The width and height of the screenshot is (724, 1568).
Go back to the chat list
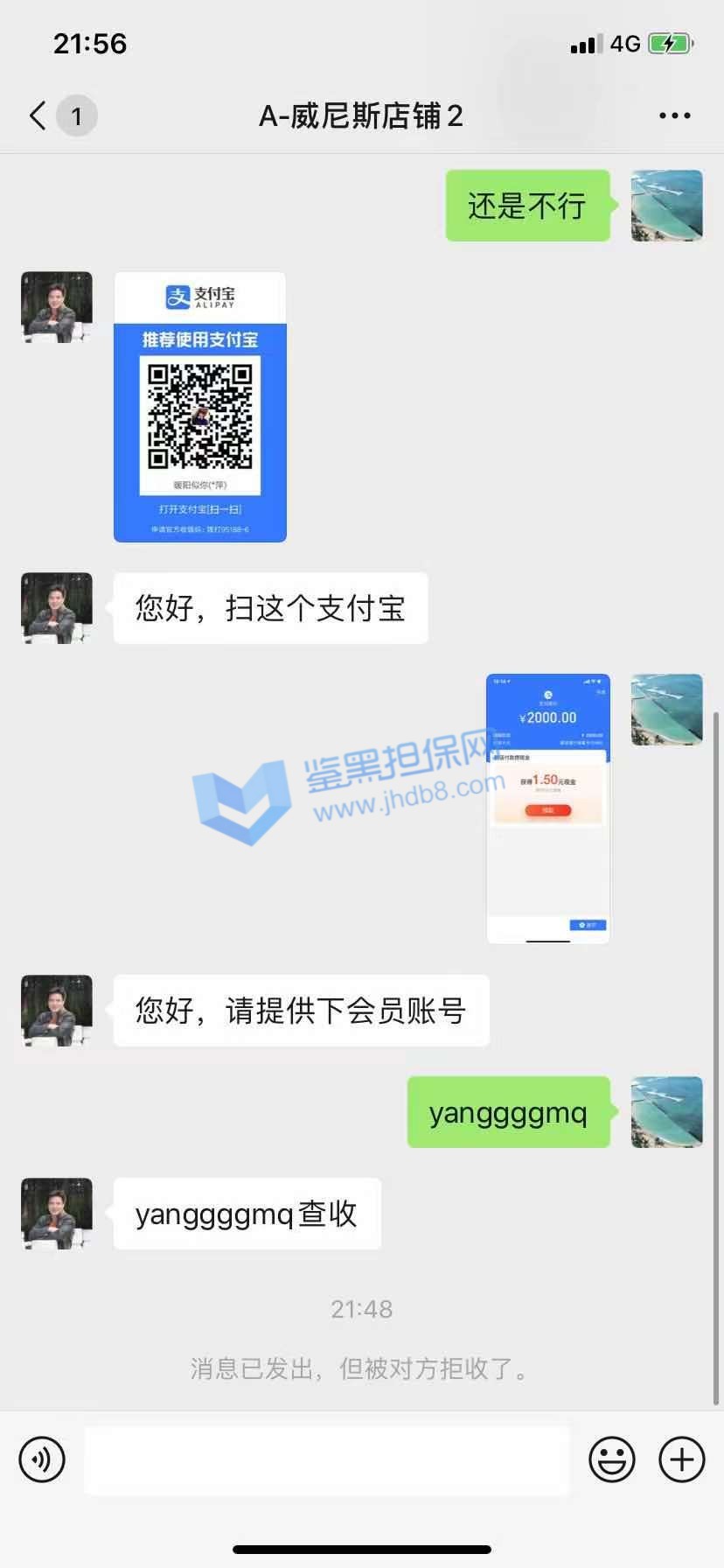pos(38,115)
